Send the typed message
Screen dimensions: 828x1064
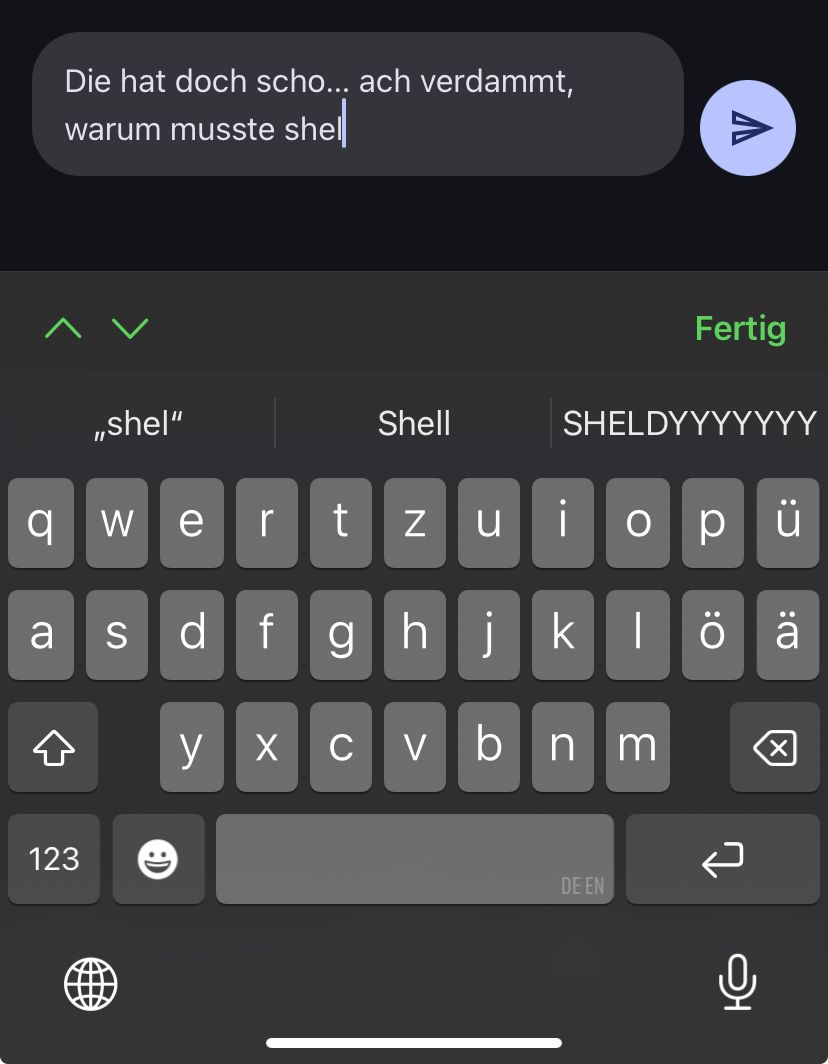tap(748, 128)
